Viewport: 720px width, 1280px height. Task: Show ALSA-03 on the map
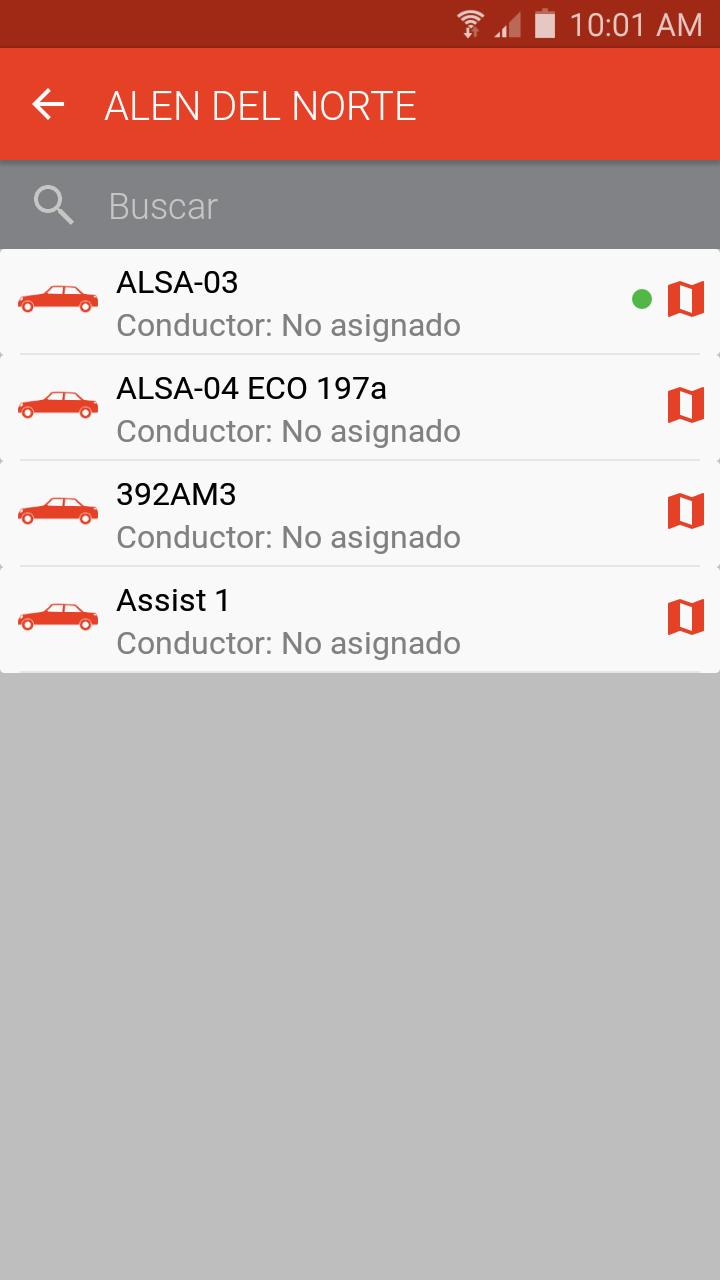(686, 299)
